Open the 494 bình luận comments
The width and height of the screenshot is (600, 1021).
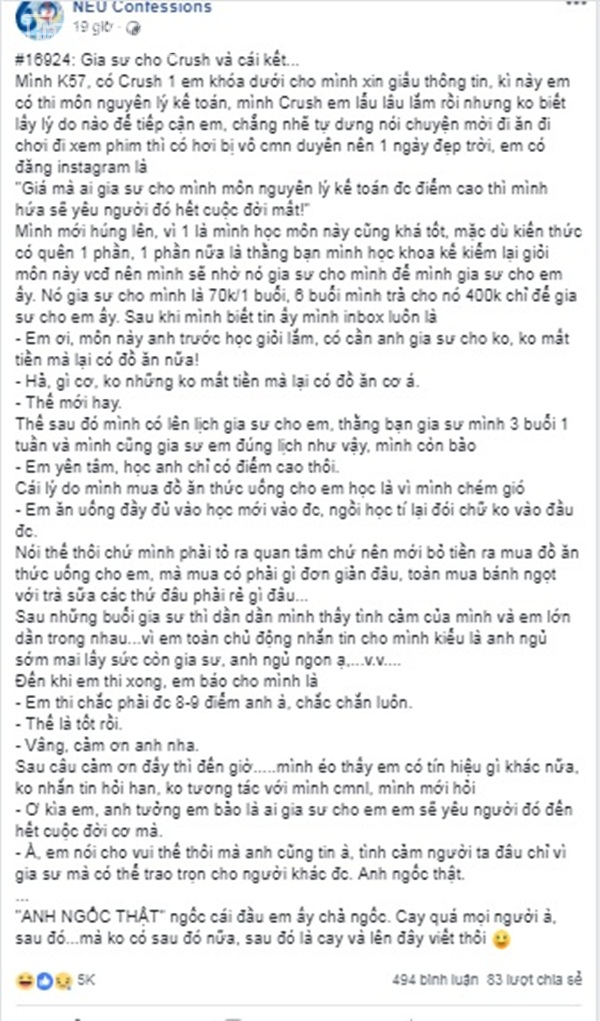tap(427, 976)
